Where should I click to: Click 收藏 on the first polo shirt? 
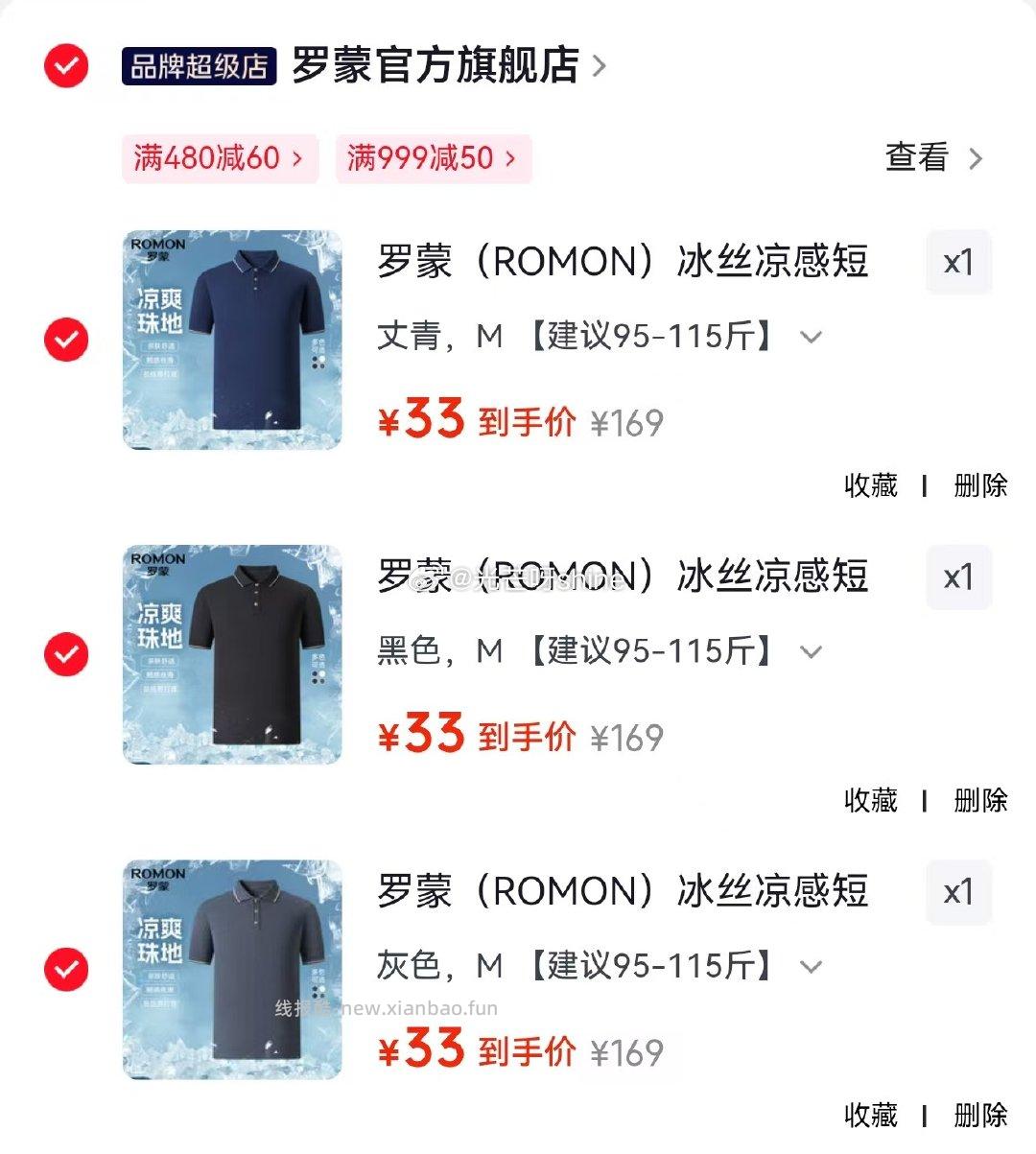click(x=869, y=486)
